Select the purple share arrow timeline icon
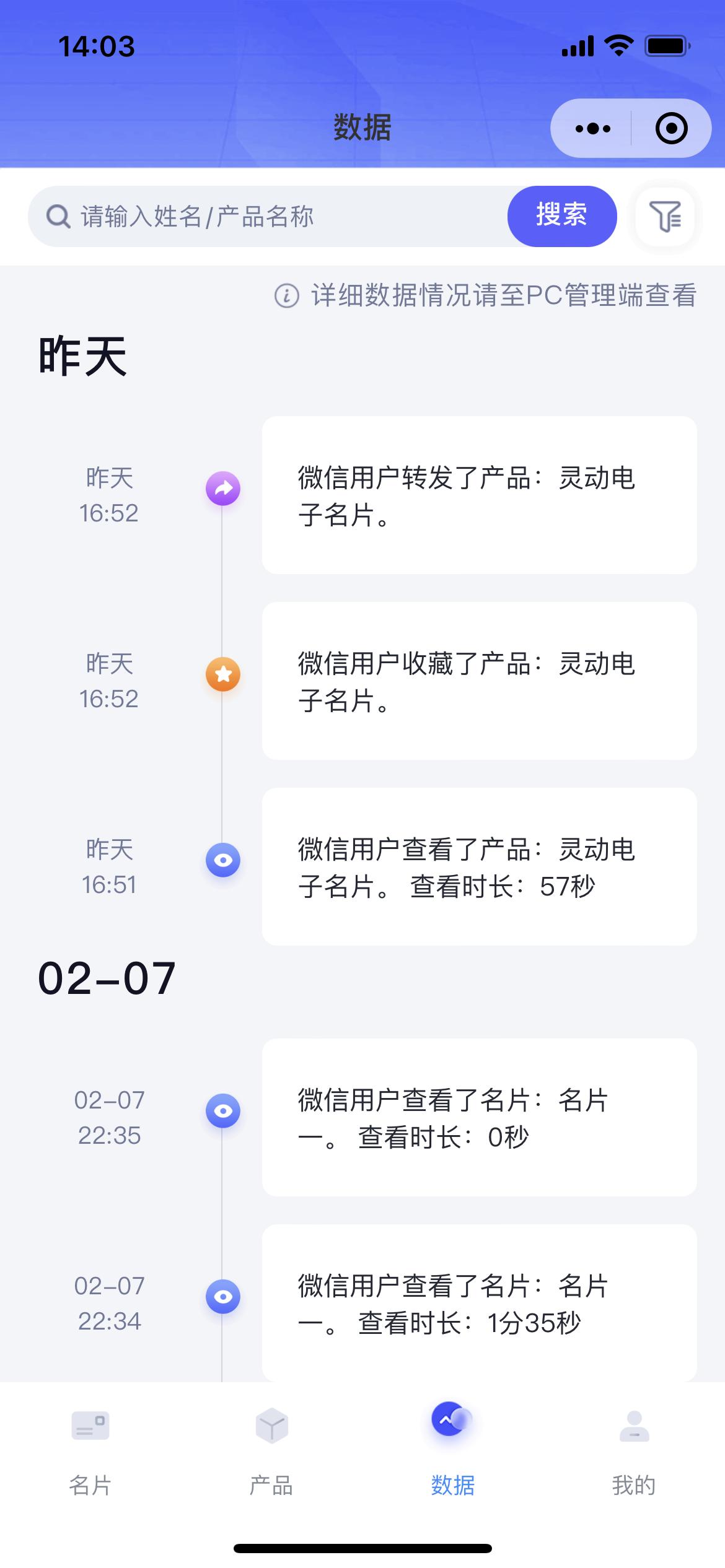 (x=223, y=489)
